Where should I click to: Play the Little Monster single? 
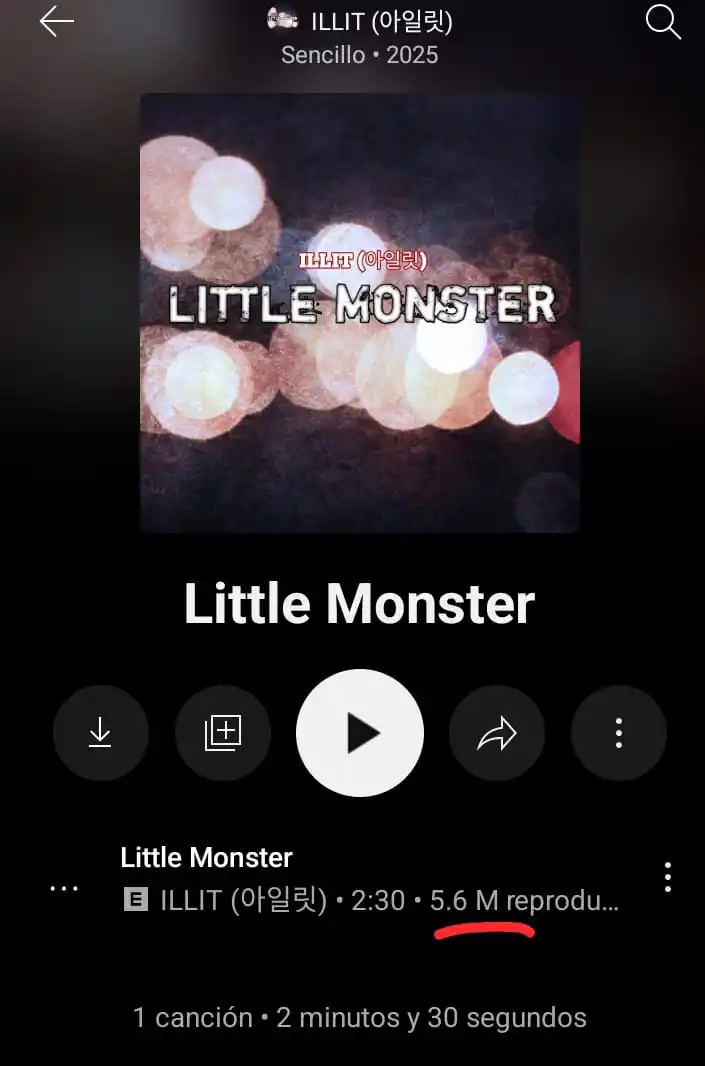[360, 734]
